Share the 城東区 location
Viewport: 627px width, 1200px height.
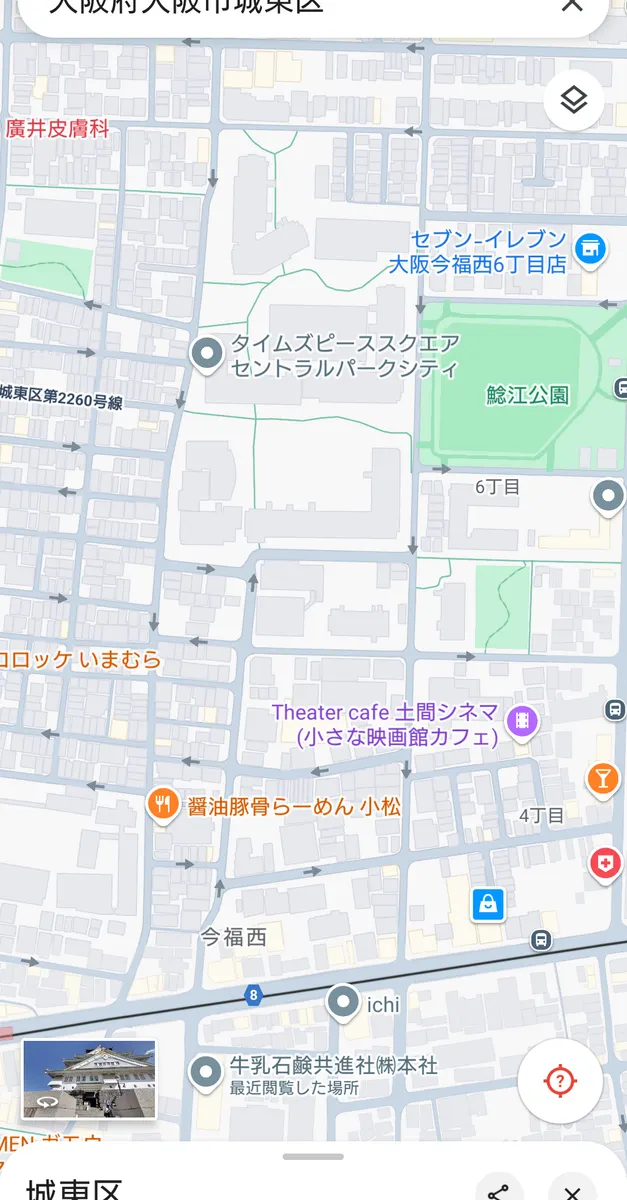click(x=498, y=1190)
